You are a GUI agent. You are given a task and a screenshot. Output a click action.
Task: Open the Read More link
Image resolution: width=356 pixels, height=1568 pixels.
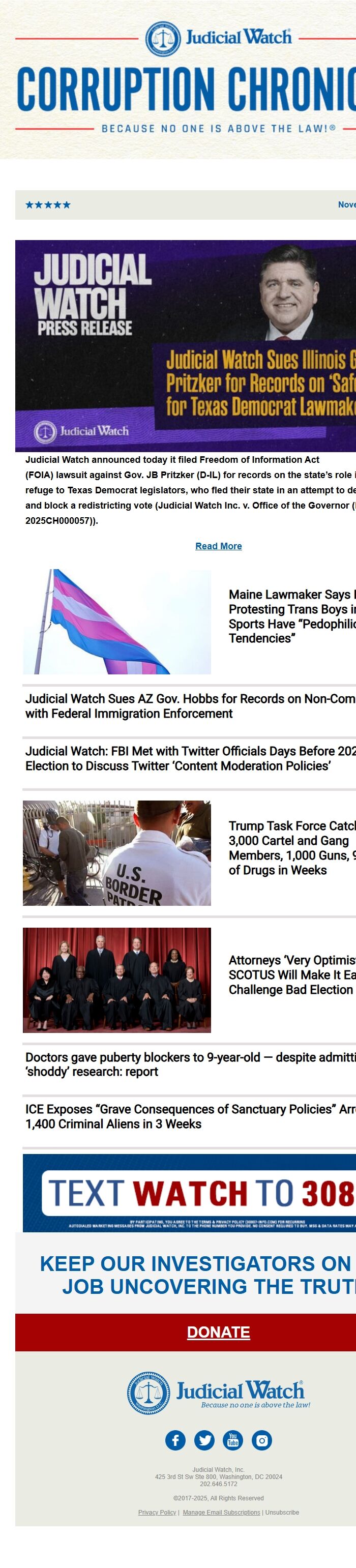218,546
